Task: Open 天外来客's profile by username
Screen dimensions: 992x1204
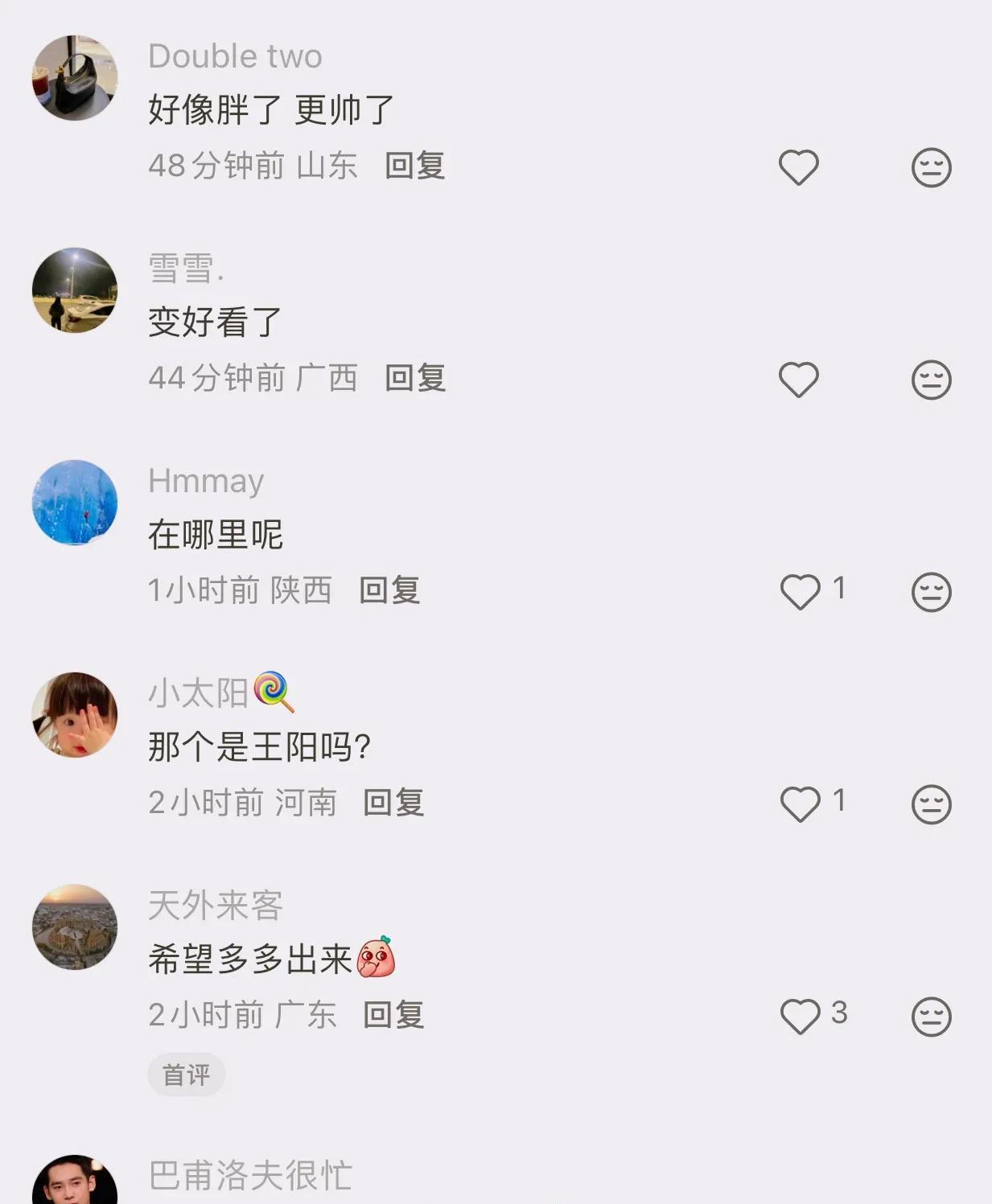Action: tap(216, 906)
